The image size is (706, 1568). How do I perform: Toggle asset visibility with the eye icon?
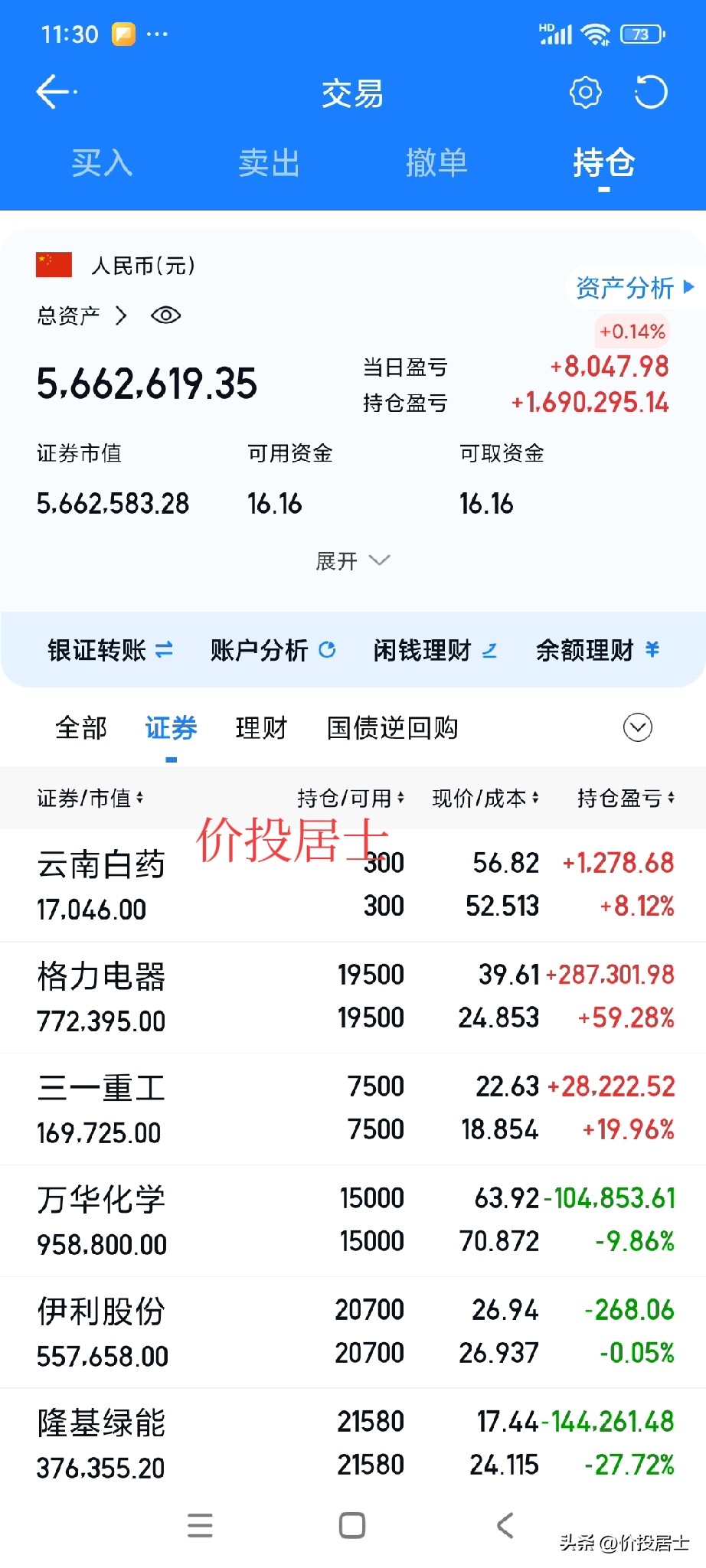pos(166,315)
